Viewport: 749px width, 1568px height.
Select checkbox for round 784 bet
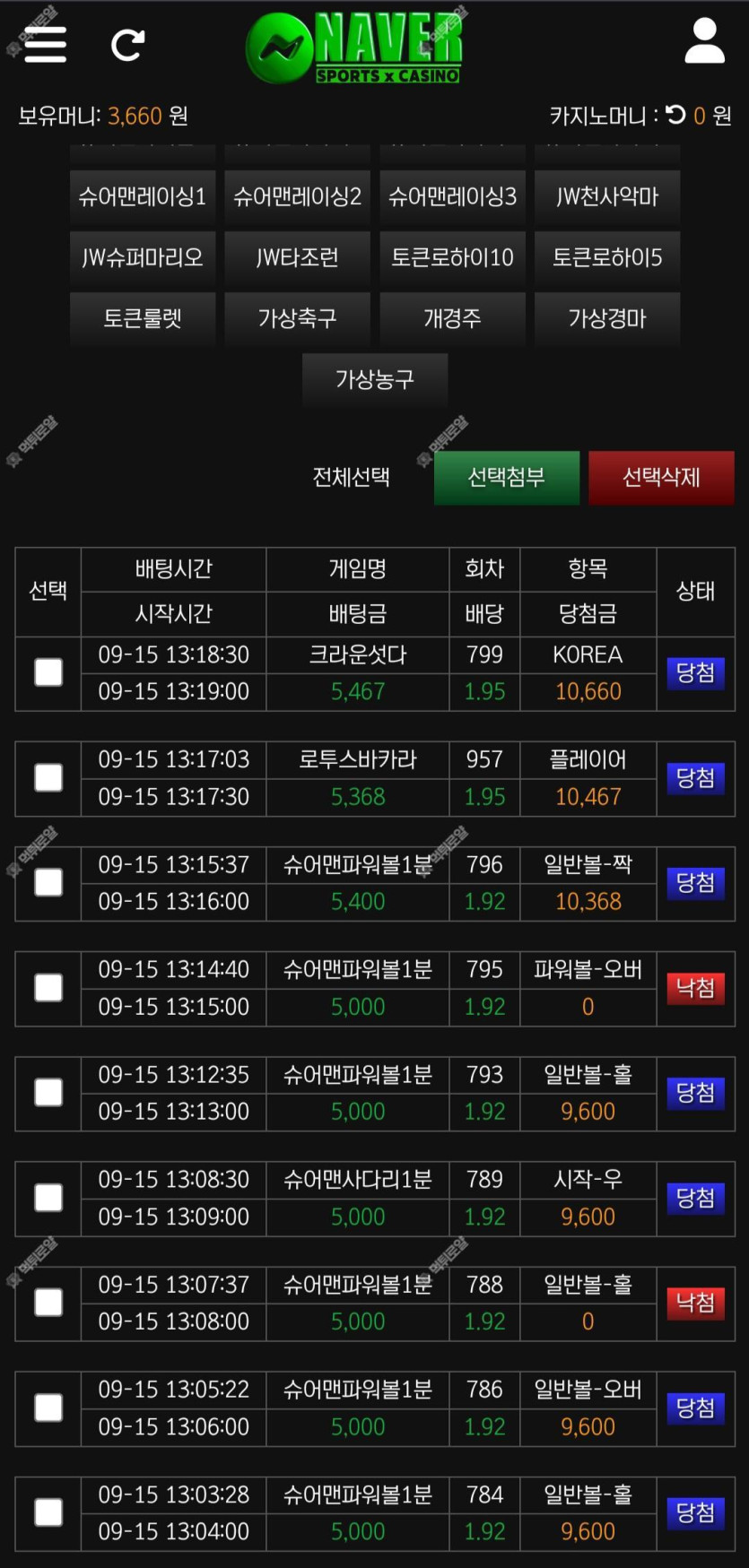(x=48, y=1512)
